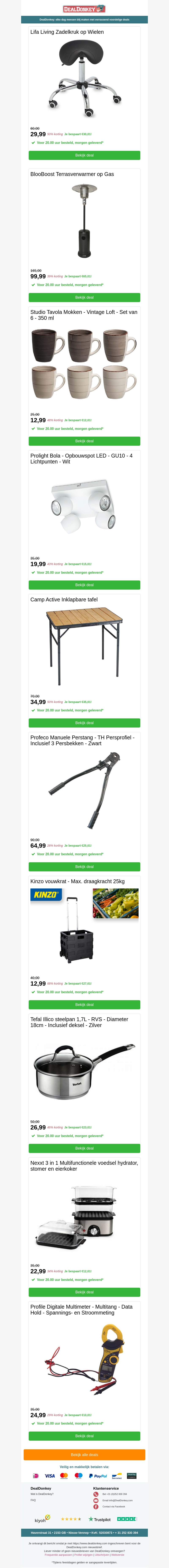Email info@DealDonkey.com from Klantenservice
The height and width of the screenshot is (1568, 169).
click(117, 1500)
